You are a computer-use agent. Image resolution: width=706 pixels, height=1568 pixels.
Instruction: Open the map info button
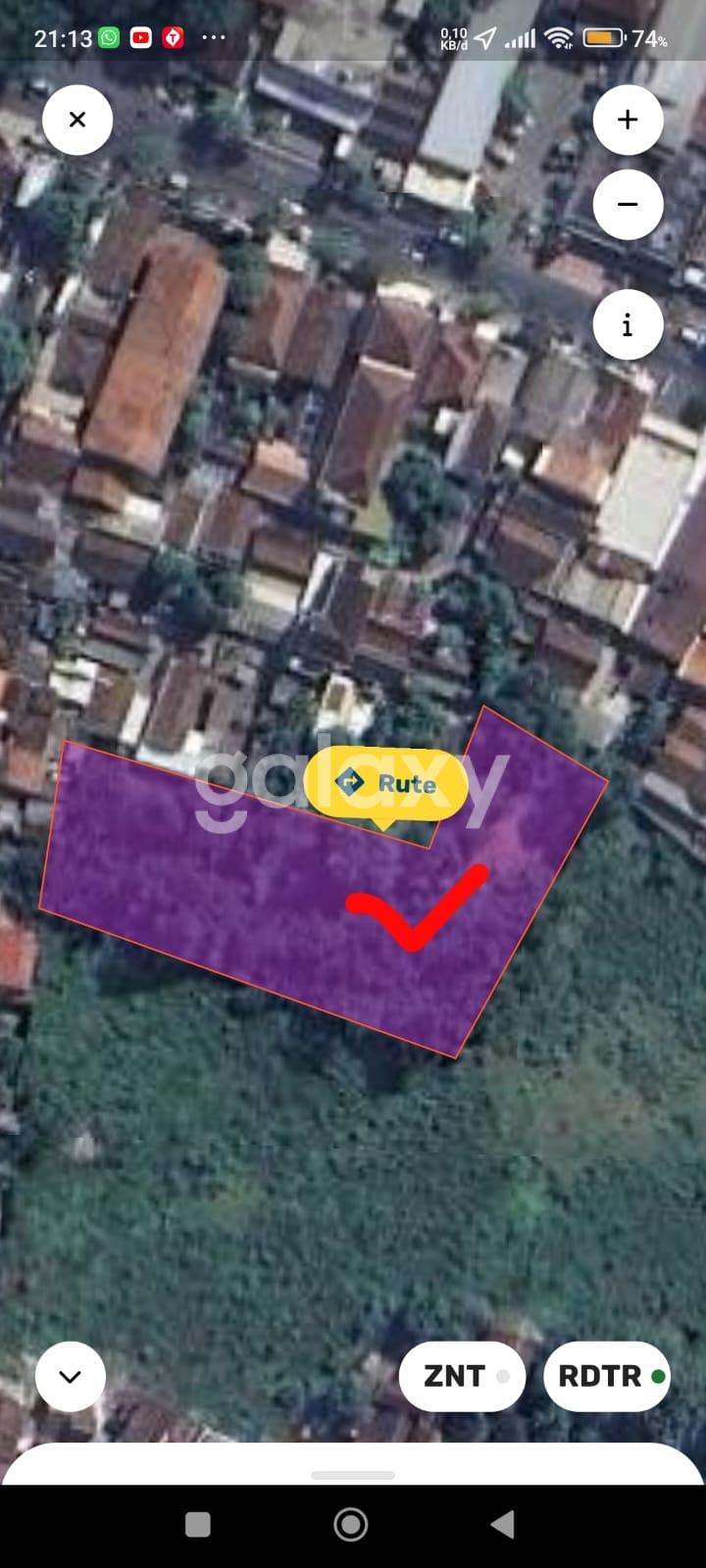coord(628,325)
